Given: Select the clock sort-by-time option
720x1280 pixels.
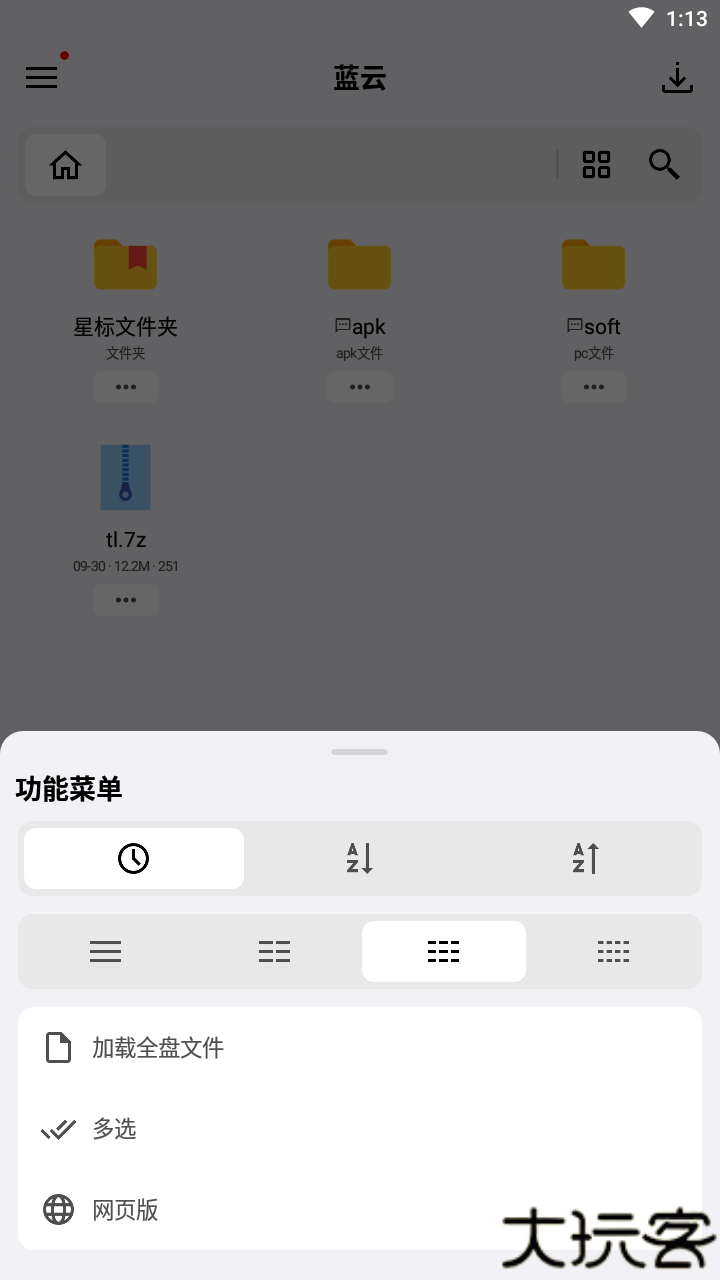Looking at the screenshot, I should [133, 858].
